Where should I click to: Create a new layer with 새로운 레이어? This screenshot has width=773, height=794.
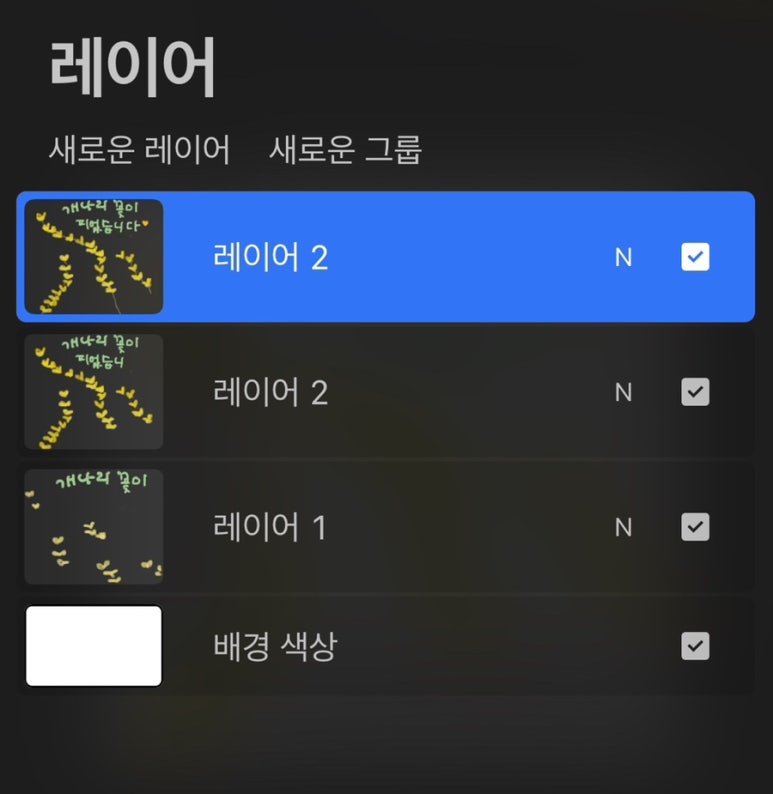(139, 150)
